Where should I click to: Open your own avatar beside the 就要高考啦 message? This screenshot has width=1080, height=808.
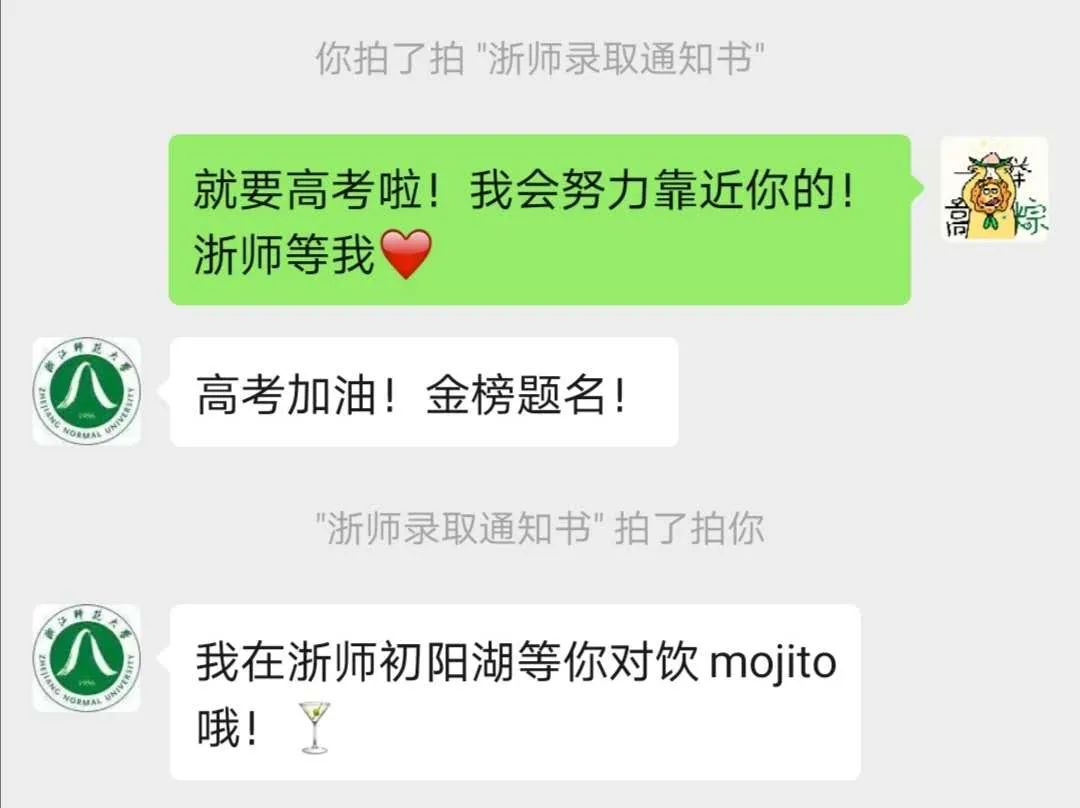tap(994, 189)
